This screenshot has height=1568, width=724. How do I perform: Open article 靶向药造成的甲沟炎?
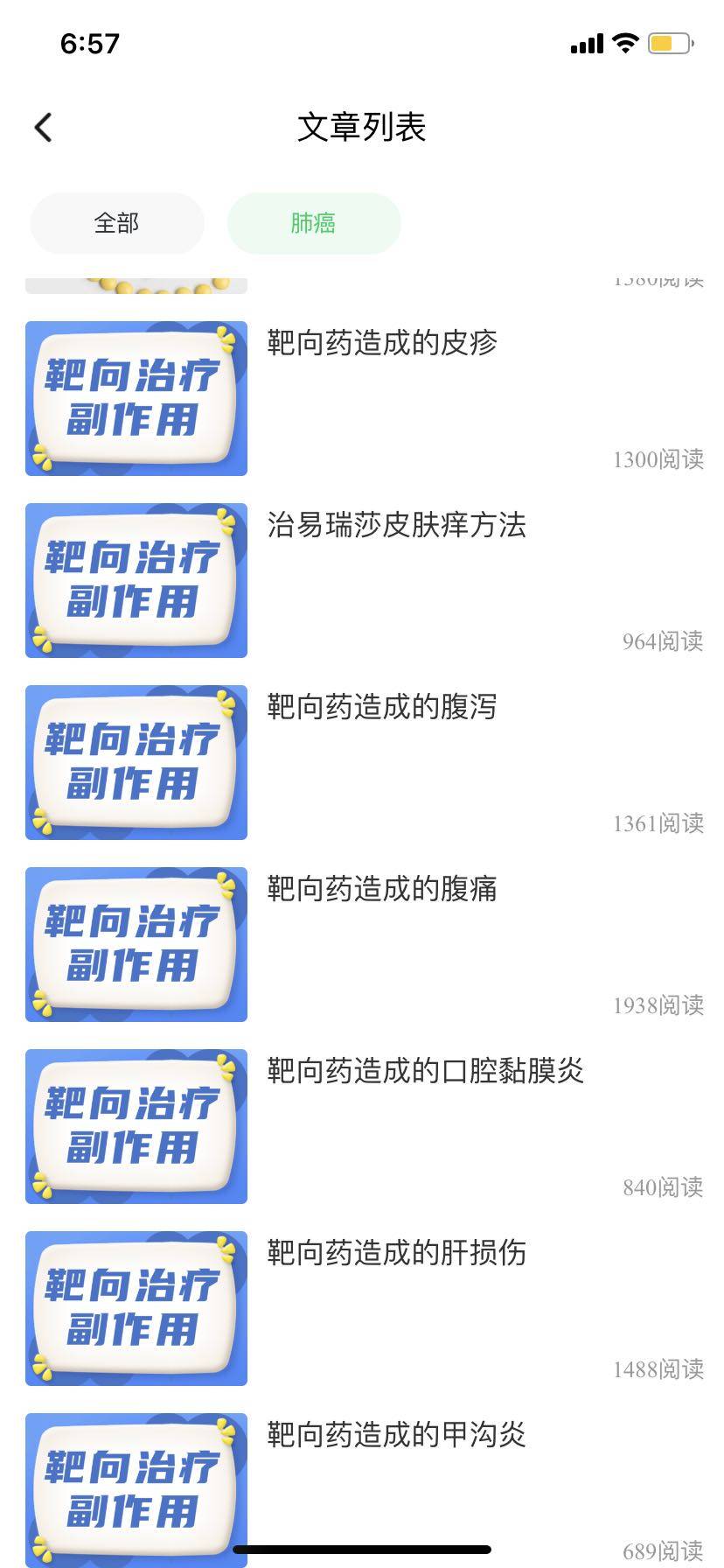click(396, 1435)
